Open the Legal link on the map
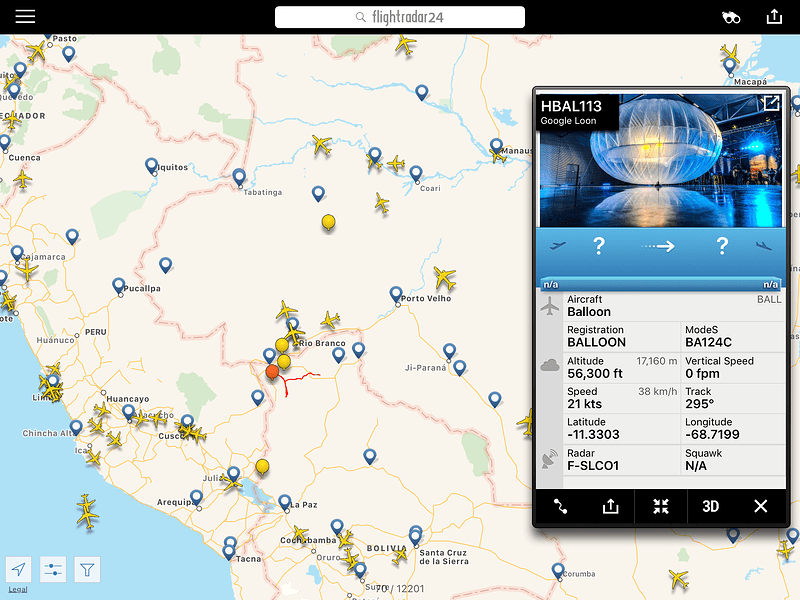800x600 pixels. pos(18,590)
